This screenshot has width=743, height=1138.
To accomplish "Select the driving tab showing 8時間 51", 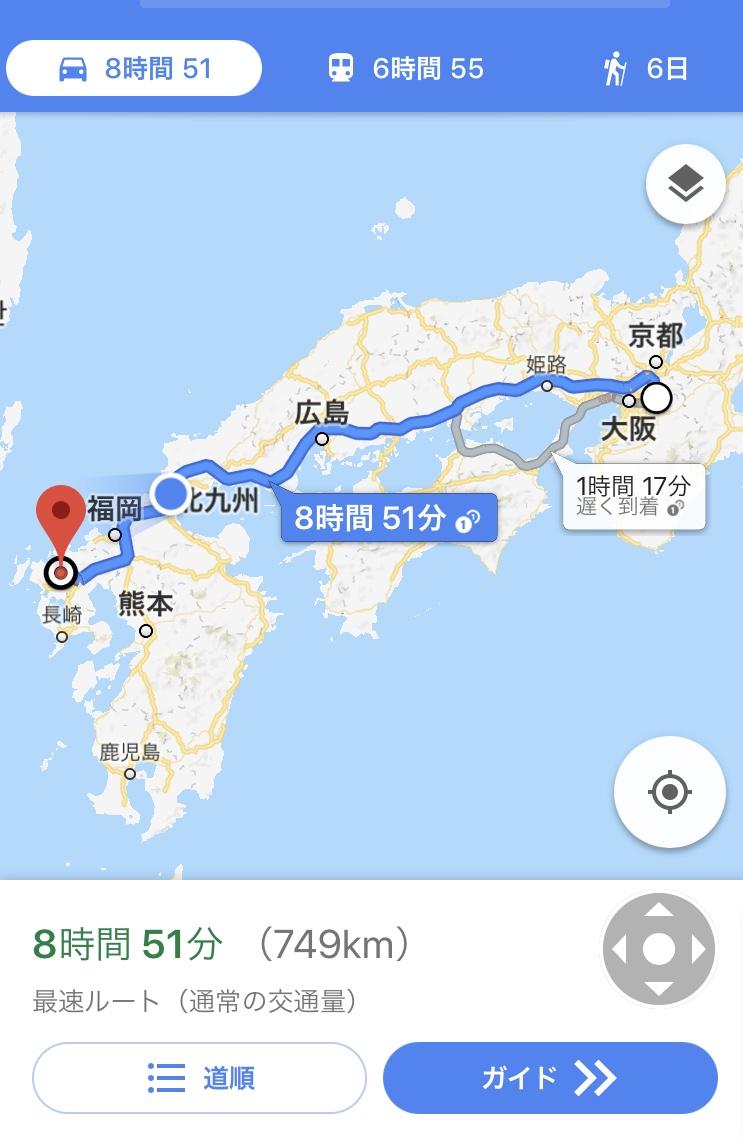I will coord(134,69).
